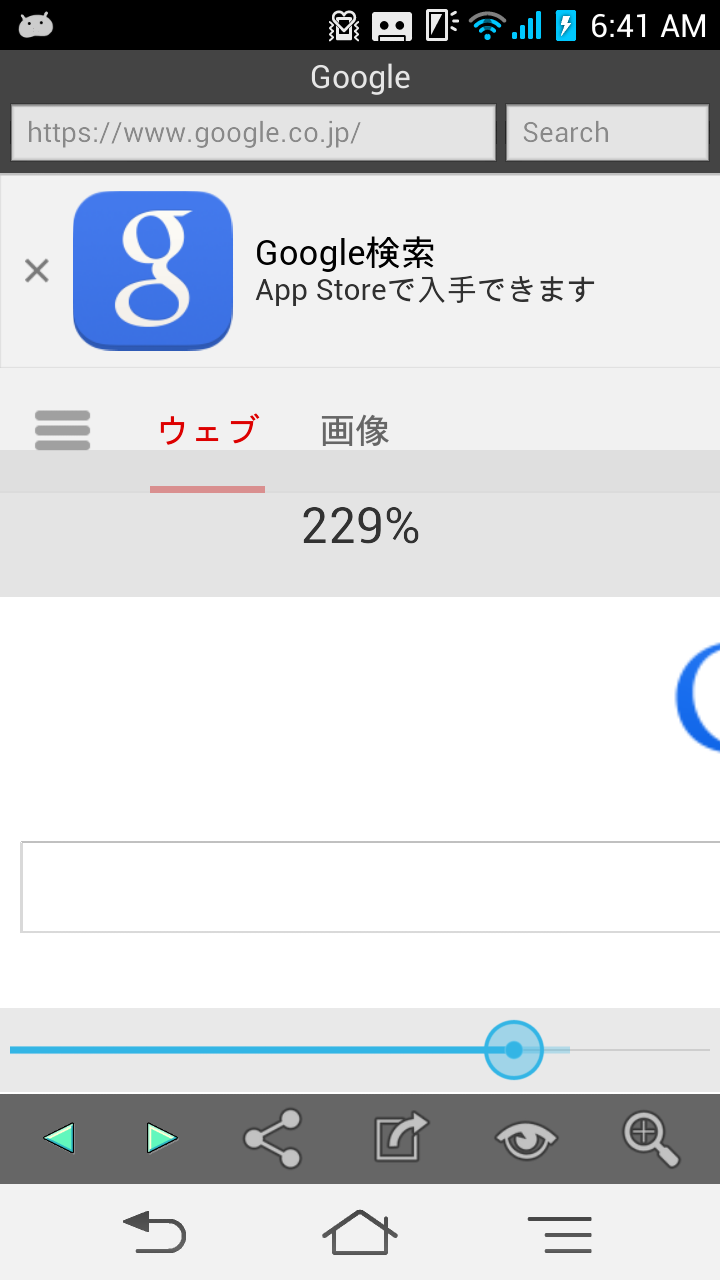The width and height of the screenshot is (720, 1280).
Task: Tap the open-in-external-app toolbar icon
Action: tap(401, 1139)
